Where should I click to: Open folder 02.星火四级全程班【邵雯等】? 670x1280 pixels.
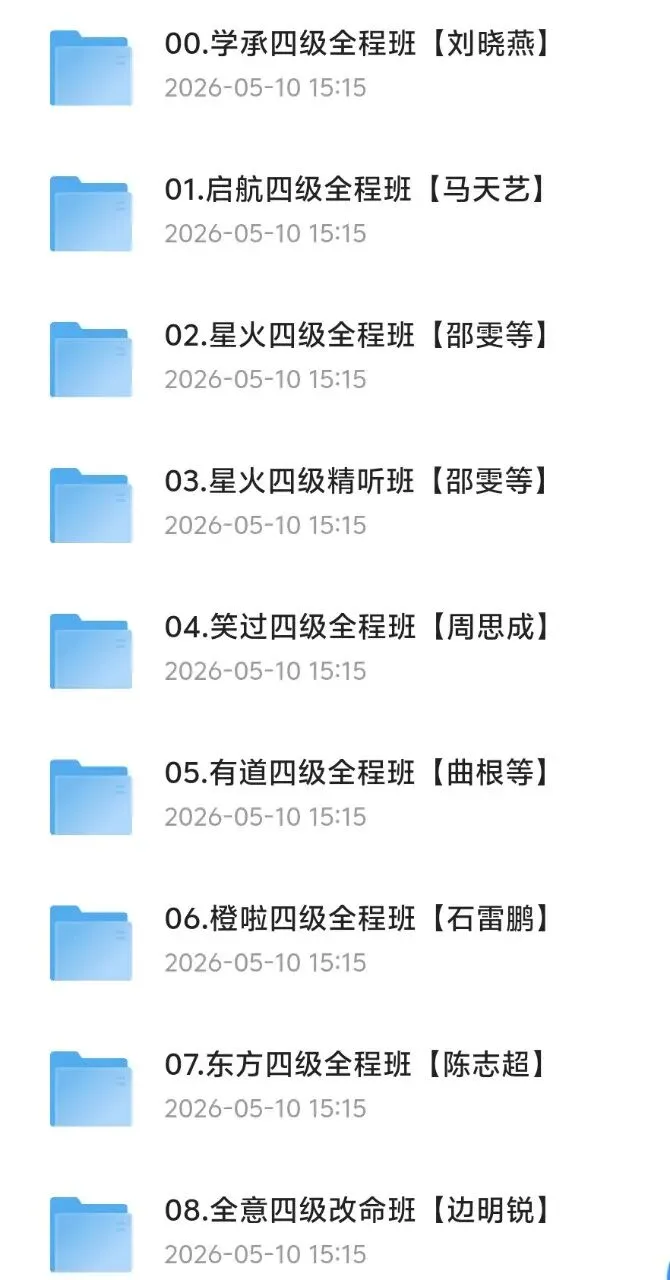[335, 358]
